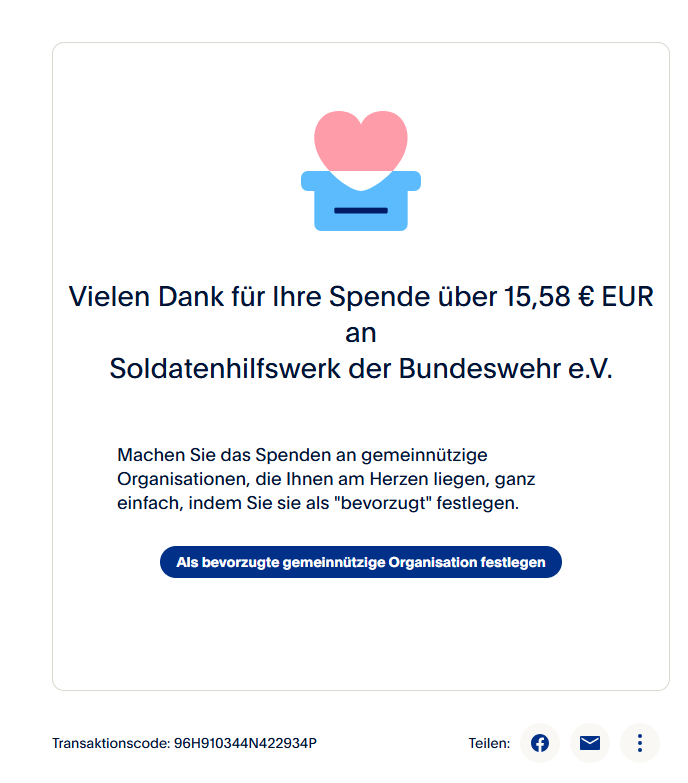Image resolution: width=688 pixels, height=783 pixels.
Task: Open more sharing options menu
Action: click(x=640, y=743)
